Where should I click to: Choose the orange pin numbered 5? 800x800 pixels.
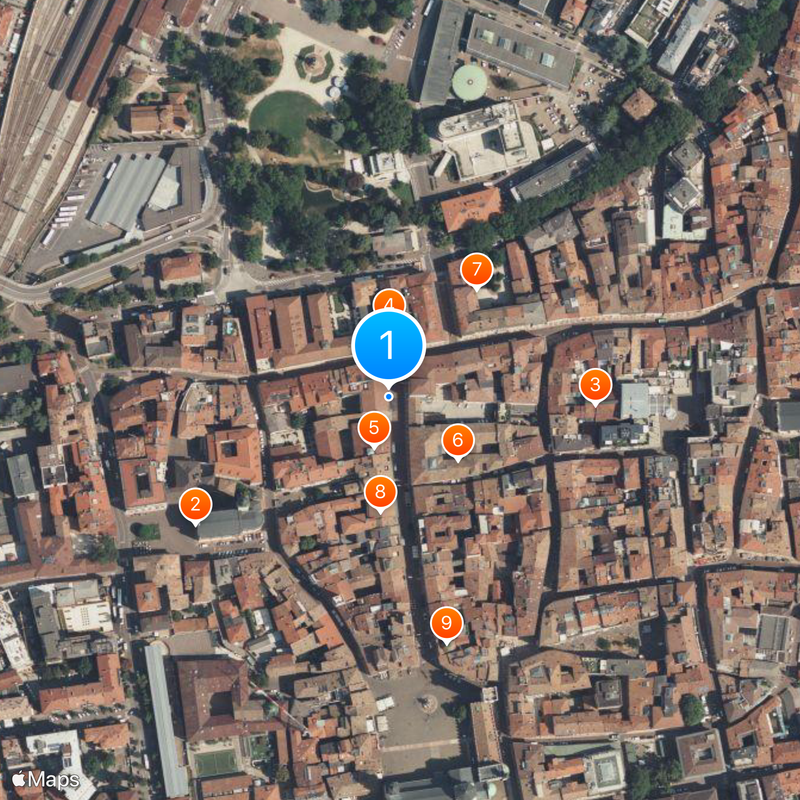point(374,429)
